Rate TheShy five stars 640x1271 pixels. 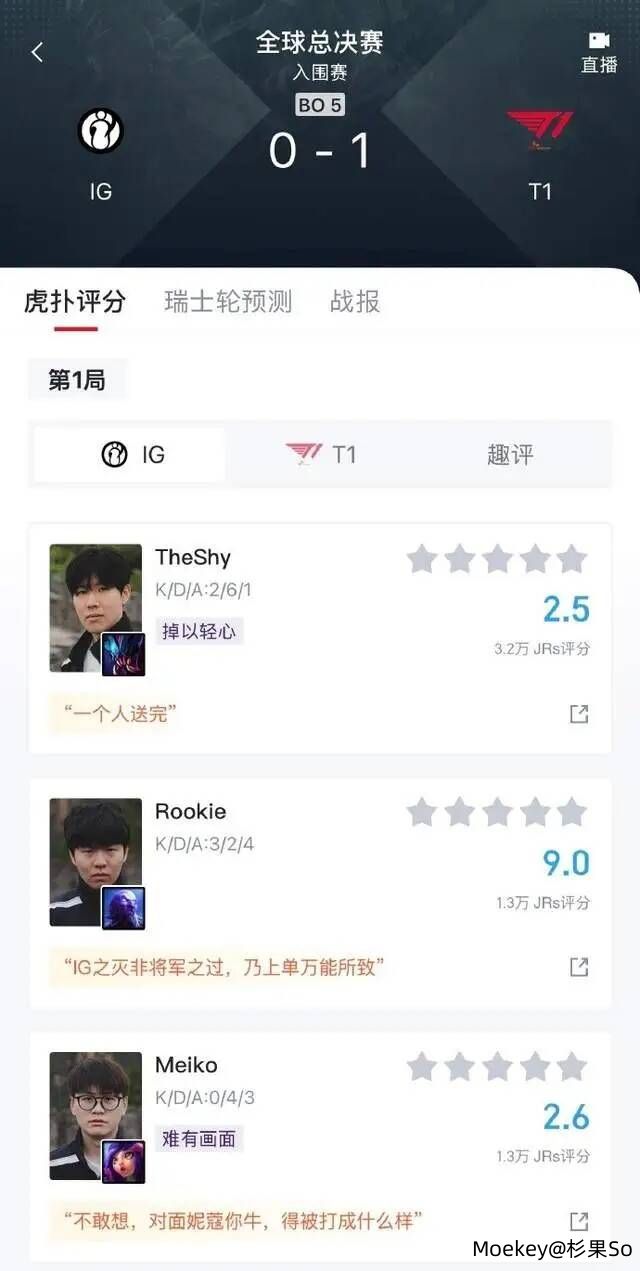pyautogui.click(x=572, y=559)
